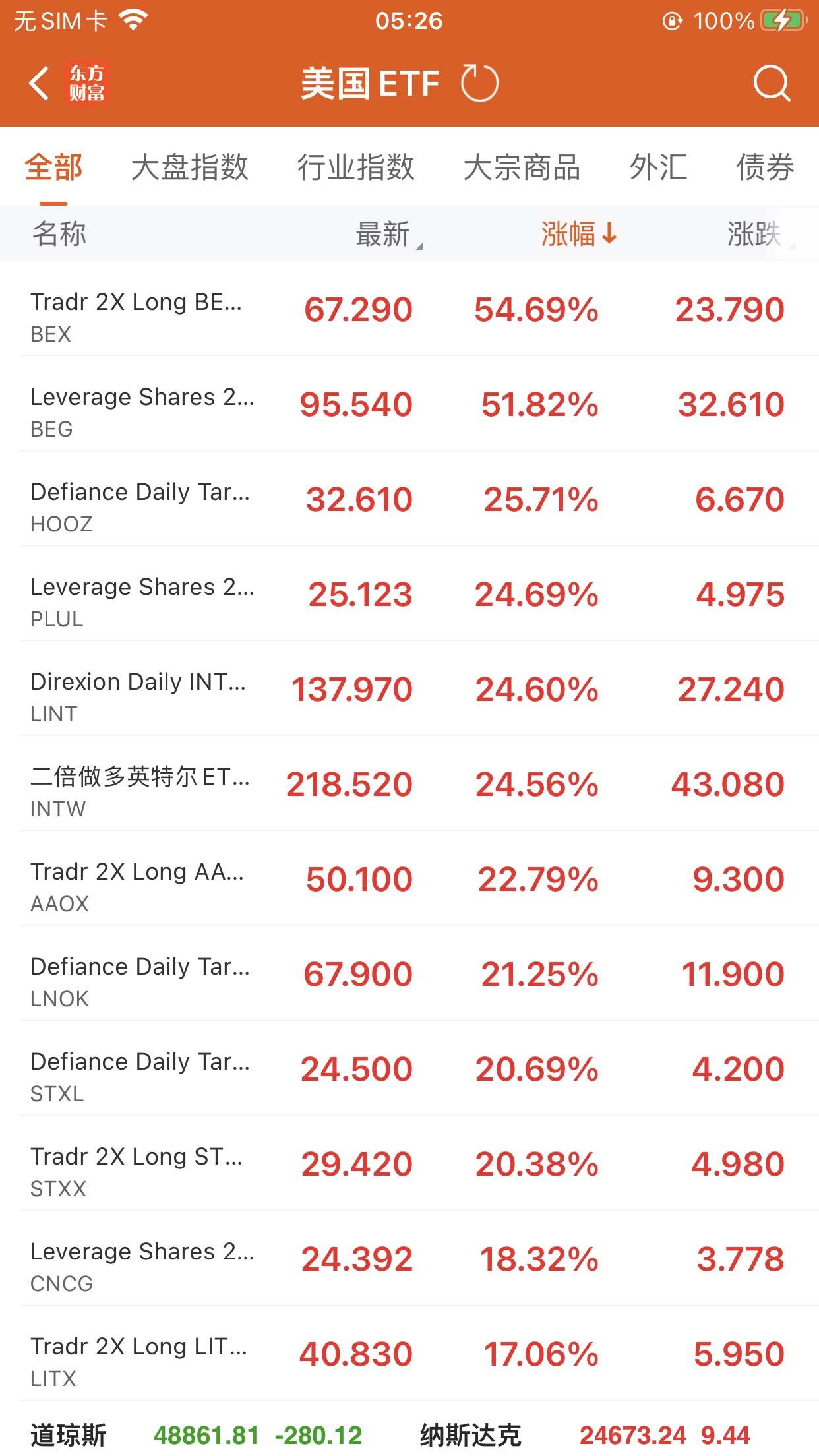Open the AAOX ETF row
This screenshot has height=1456, width=819.
click(x=409, y=880)
